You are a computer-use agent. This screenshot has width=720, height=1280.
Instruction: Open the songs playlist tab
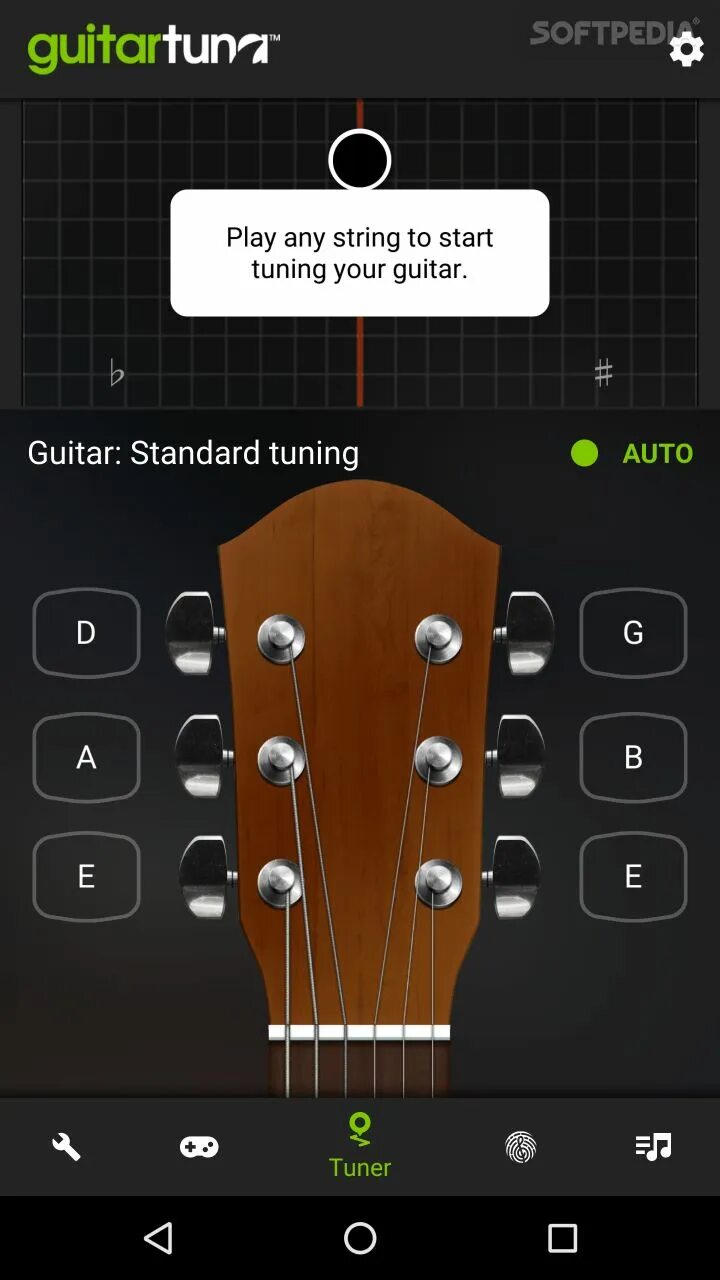click(x=653, y=1147)
